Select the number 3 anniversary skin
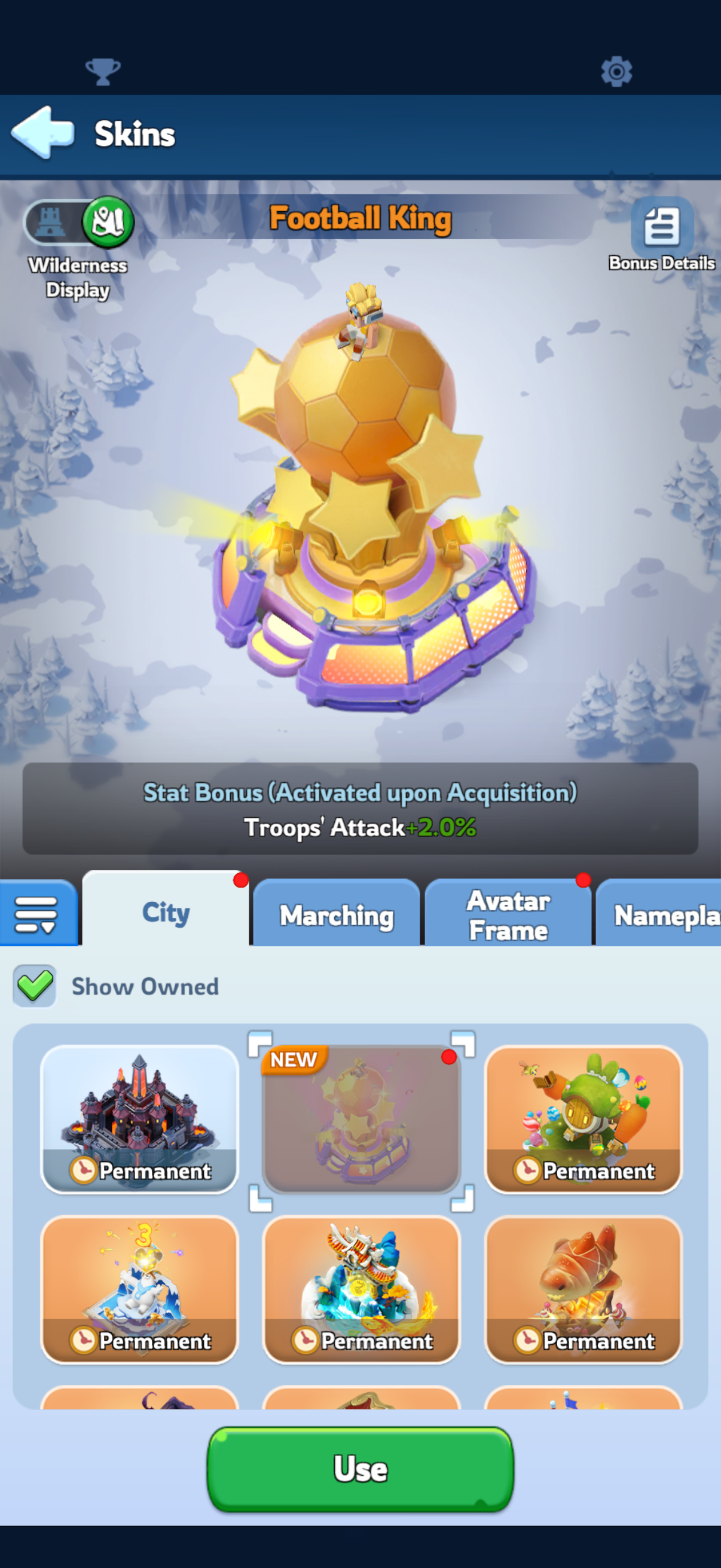This screenshot has width=721, height=1568. coord(139,1289)
